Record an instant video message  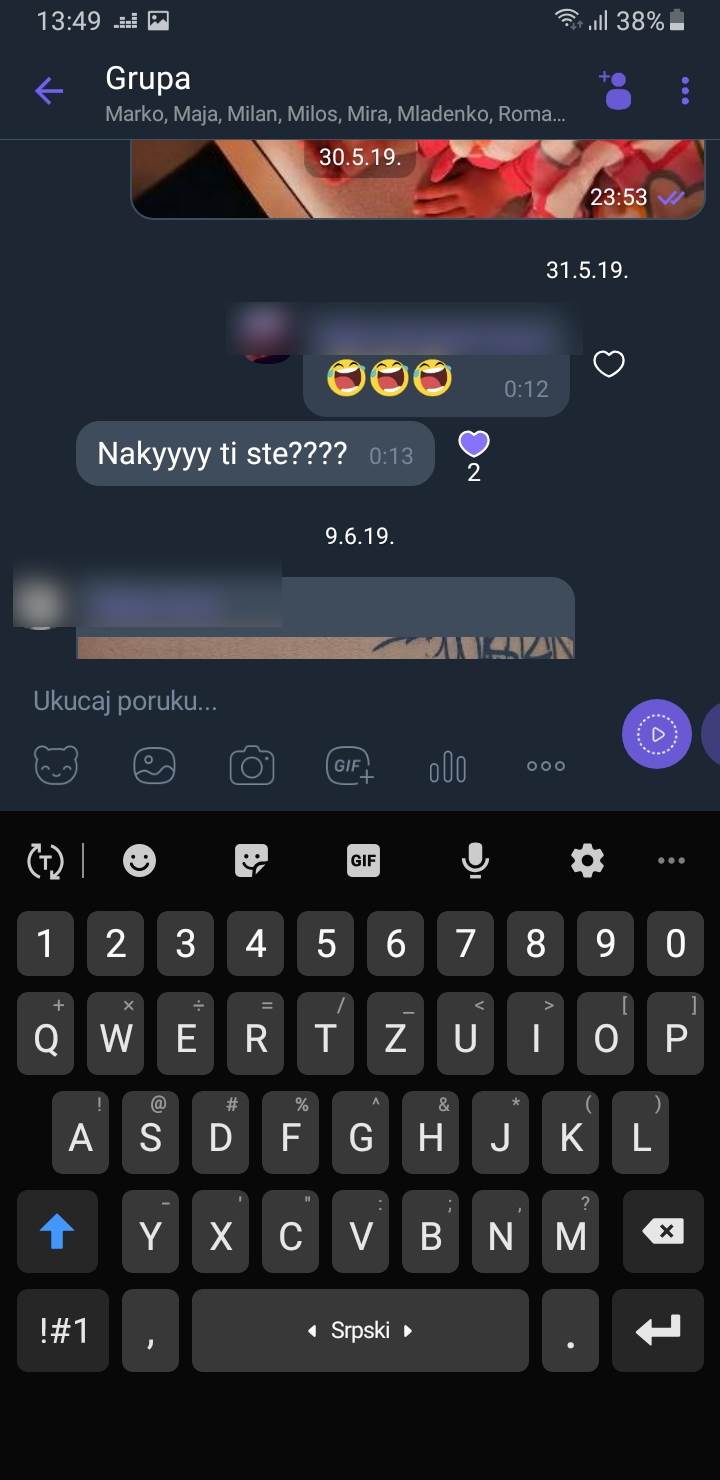[x=657, y=734]
